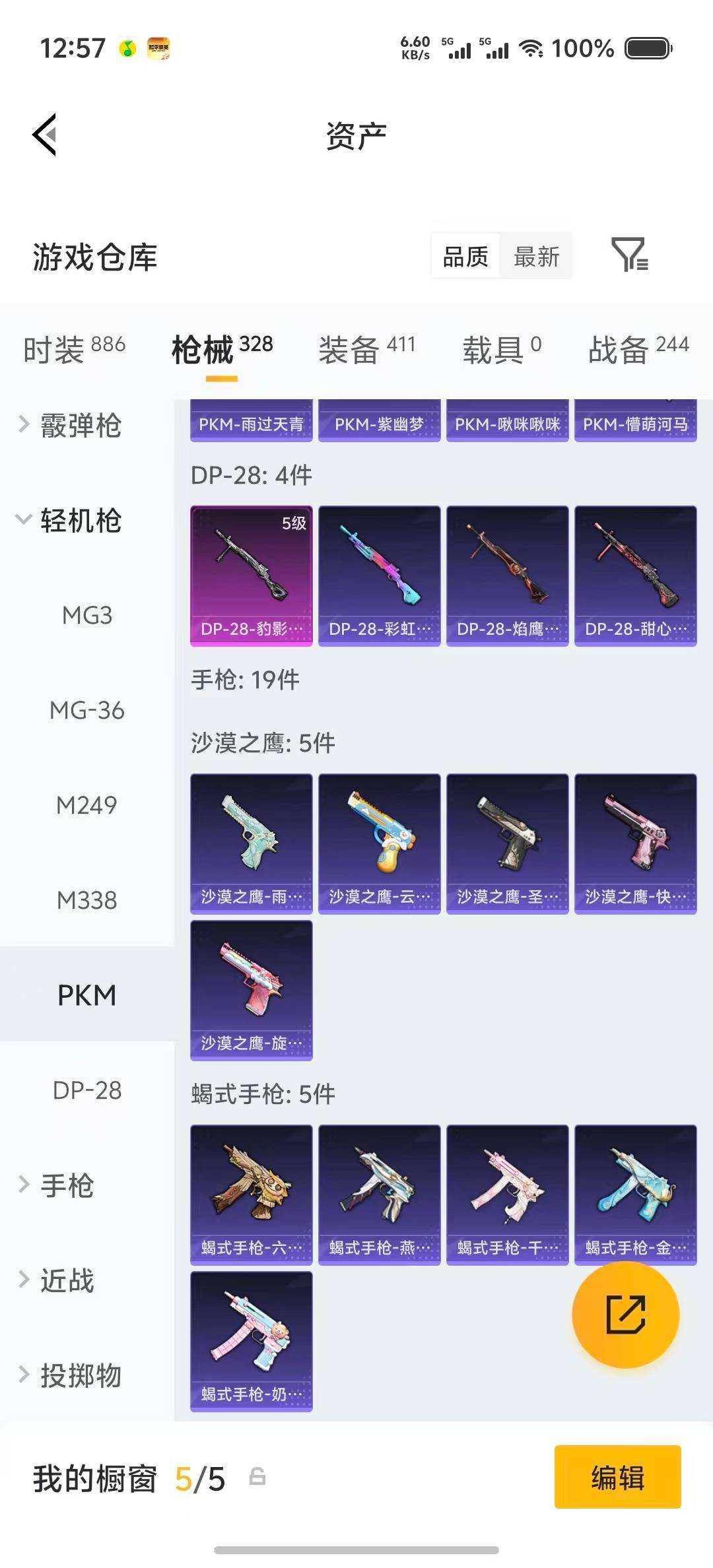Select MG3 in the sidebar

click(x=87, y=615)
